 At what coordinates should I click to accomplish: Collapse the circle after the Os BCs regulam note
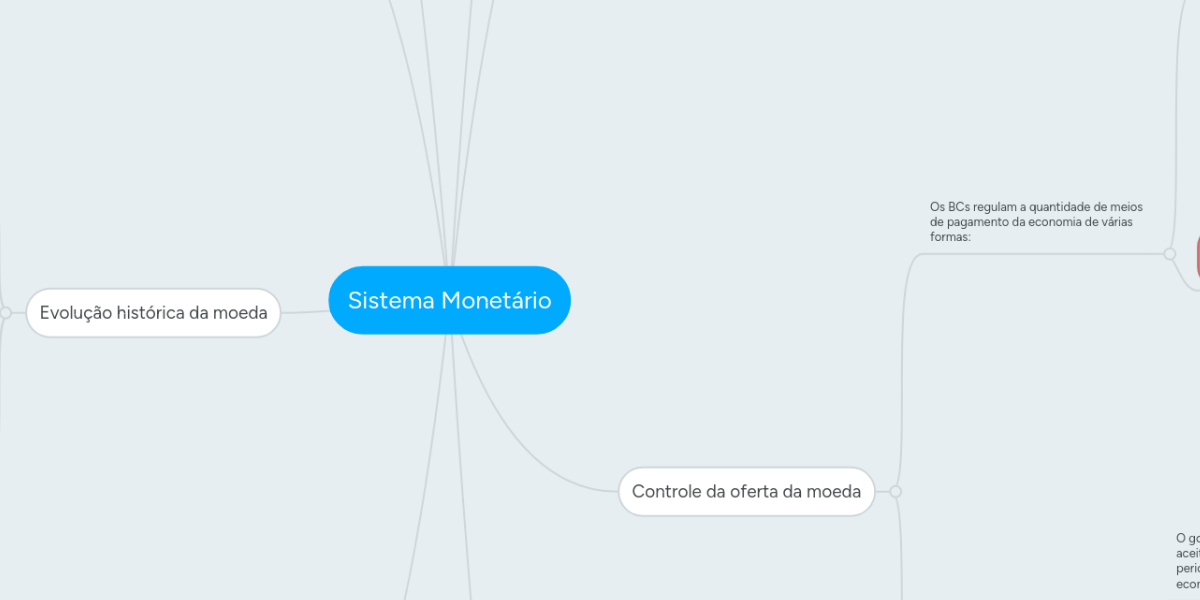pos(1169,254)
